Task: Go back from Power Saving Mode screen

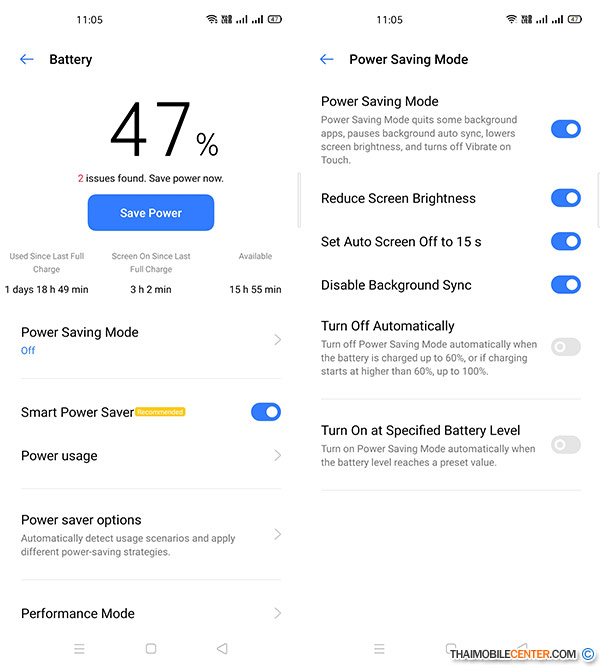Action: click(x=327, y=60)
